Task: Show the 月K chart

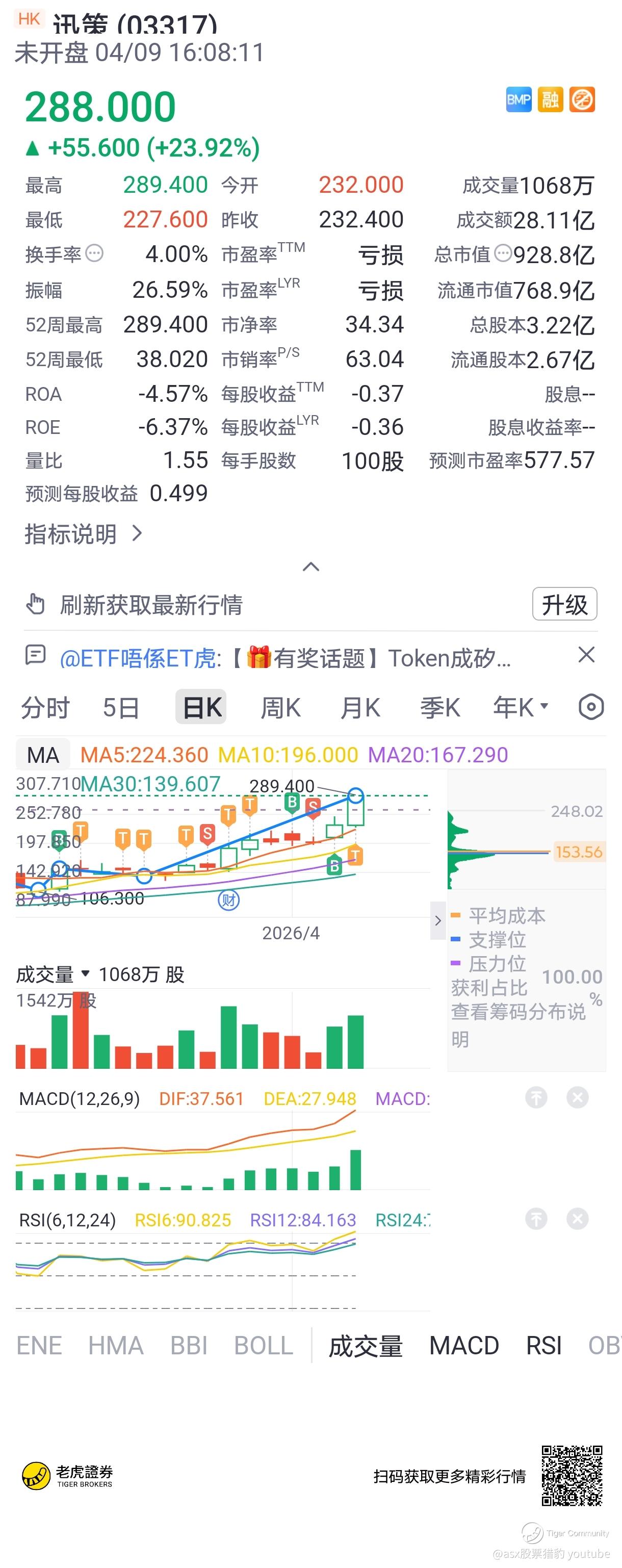Action: [x=360, y=708]
